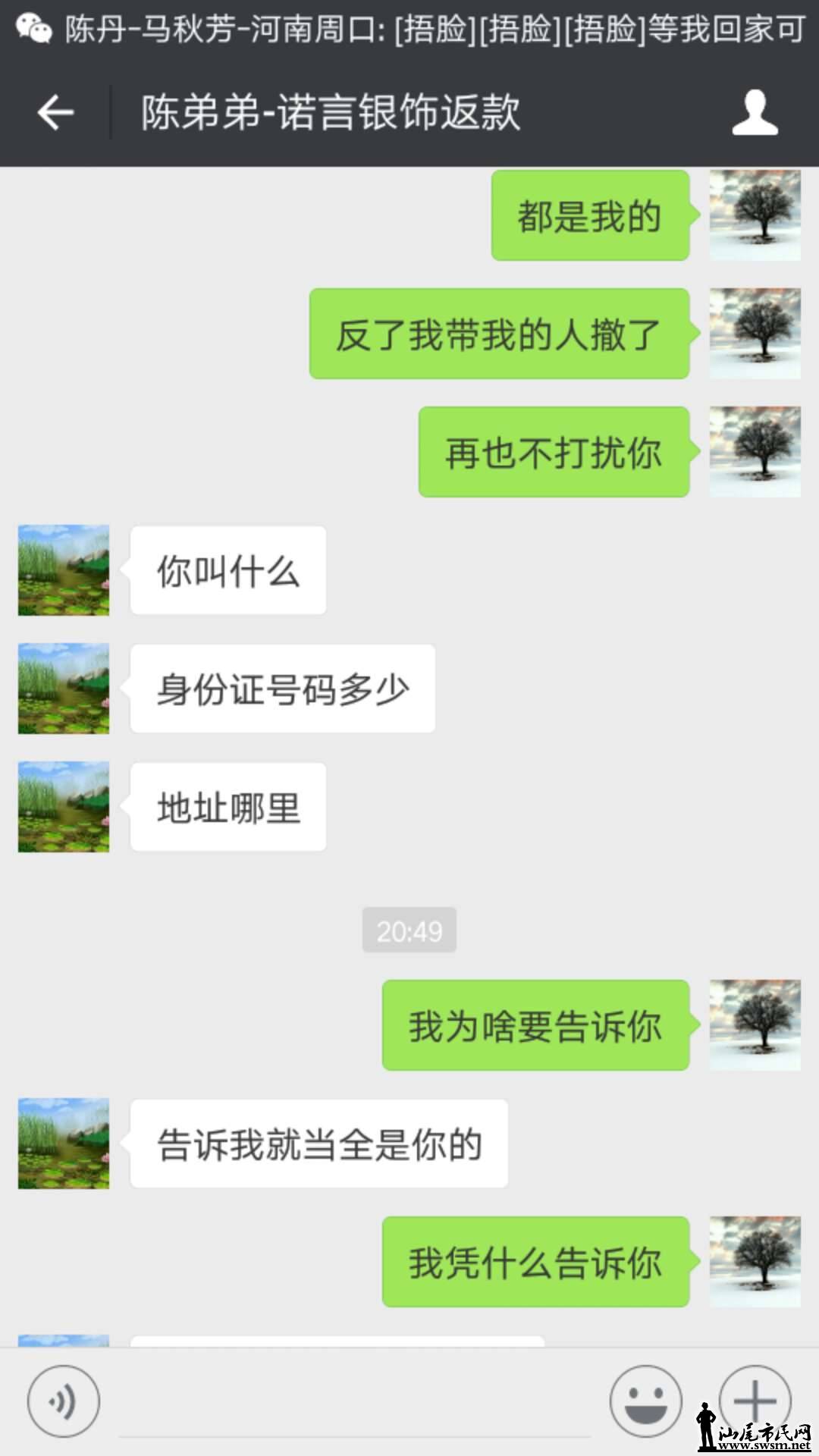
Task: Tap the sender's garden avatar to view profile
Action: click(63, 570)
